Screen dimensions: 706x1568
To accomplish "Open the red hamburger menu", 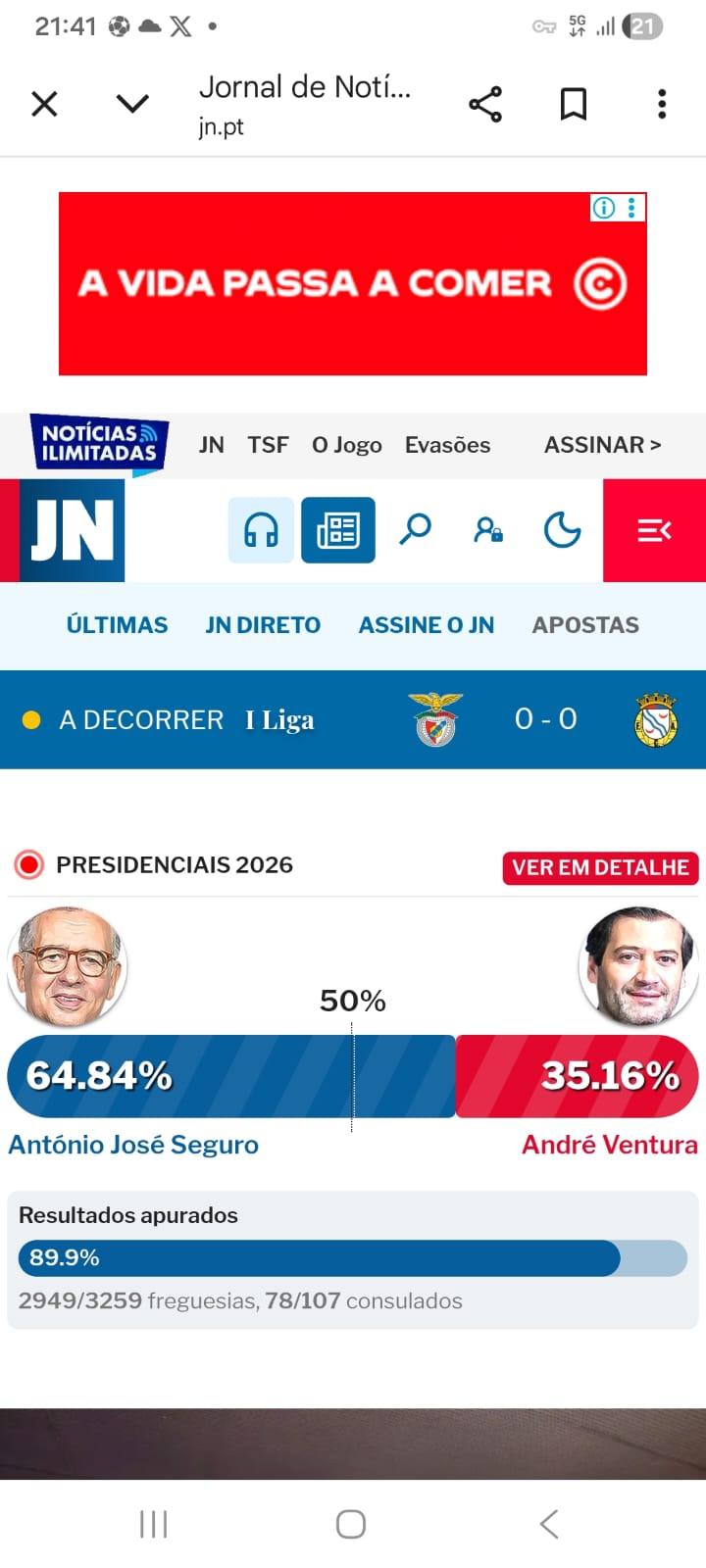I will pos(654,530).
